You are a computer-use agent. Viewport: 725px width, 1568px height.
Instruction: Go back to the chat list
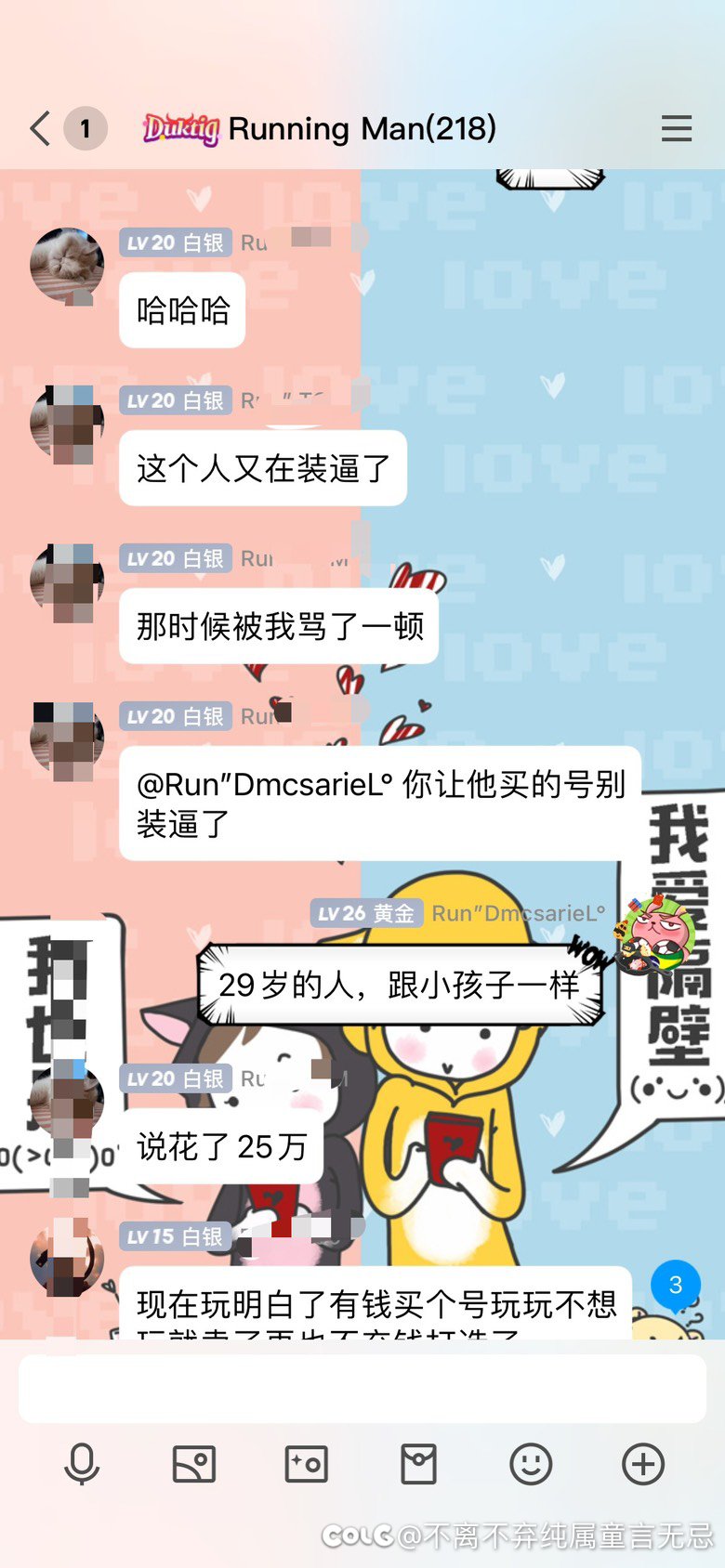tap(40, 128)
